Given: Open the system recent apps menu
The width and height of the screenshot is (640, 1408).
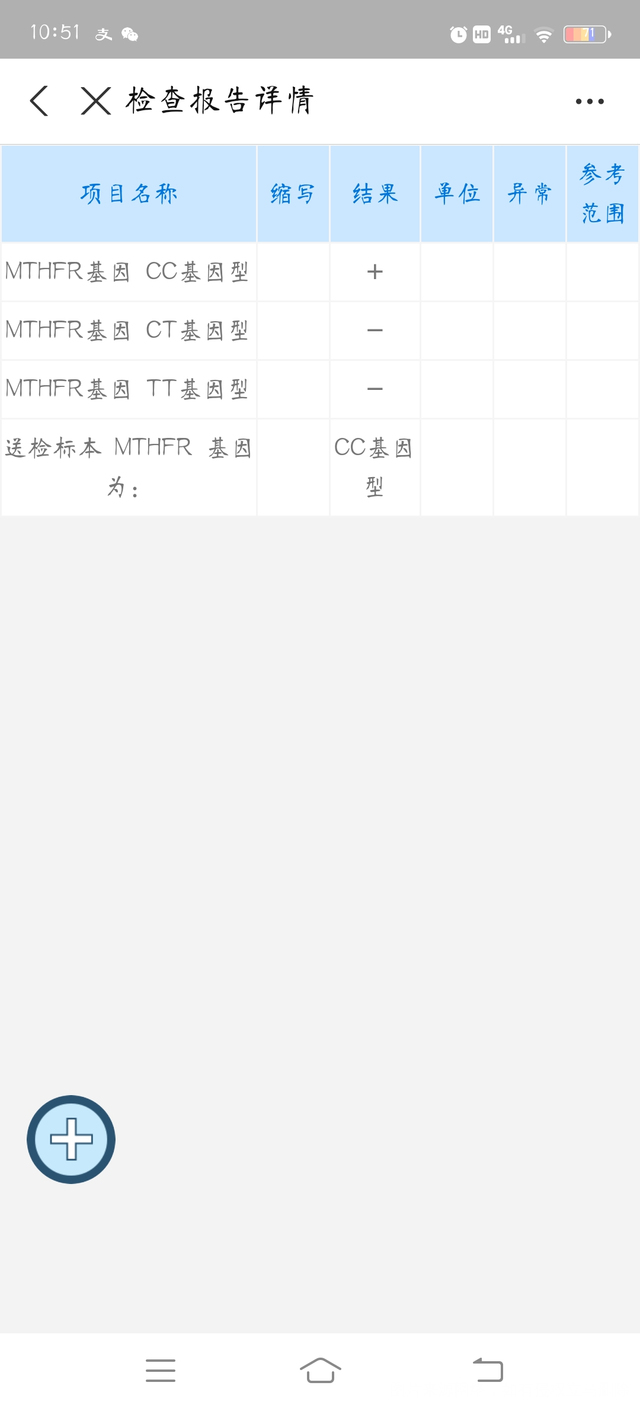Looking at the screenshot, I should [160, 1370].
